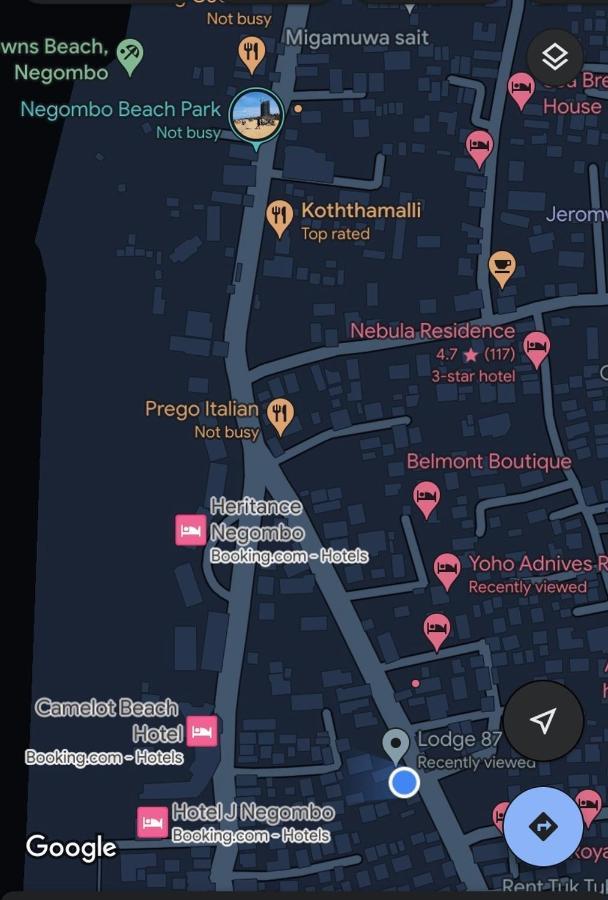Image resolution: width=608 pixels, height=900 pixels.
Task: Select the Hotel J Negombo pin
Action: (152, 822)
